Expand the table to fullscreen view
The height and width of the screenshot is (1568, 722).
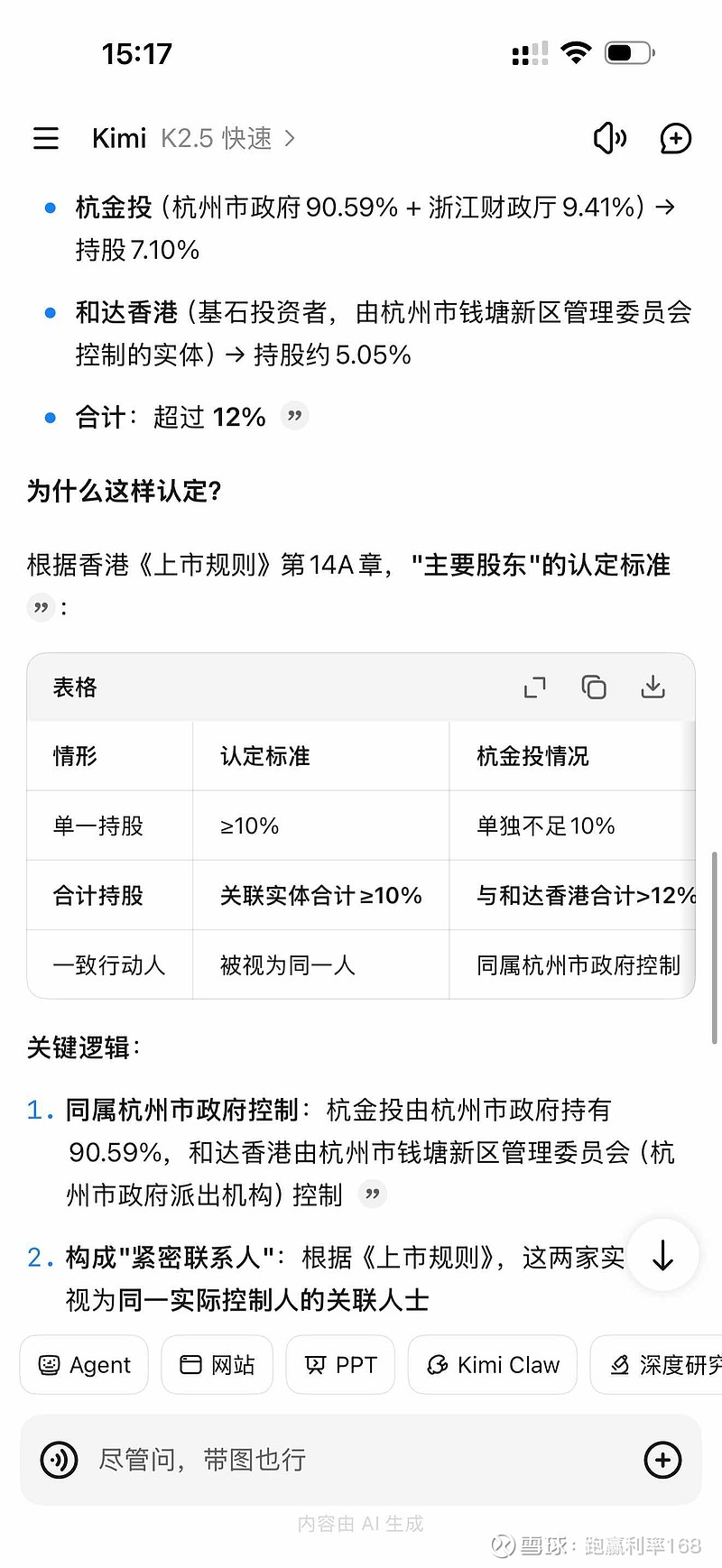[534, 687]
